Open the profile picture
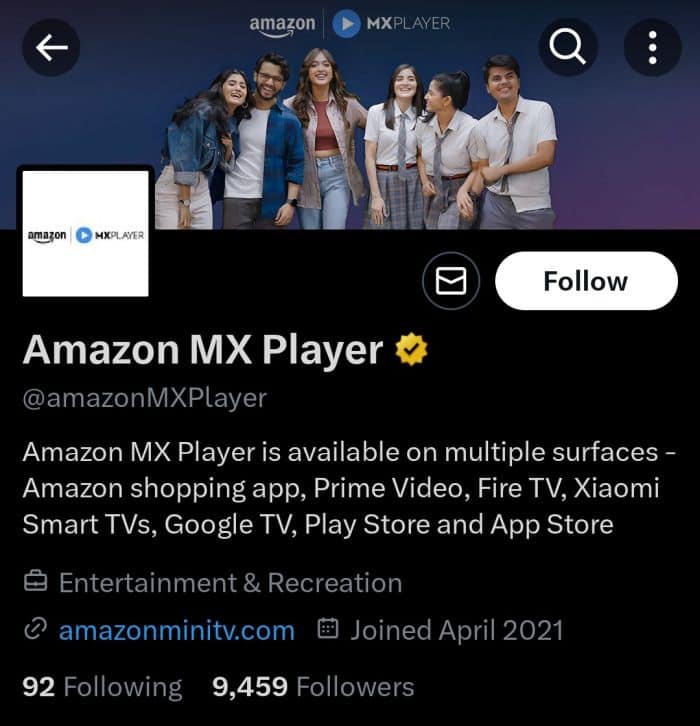The image size is (700, 726). click(x=86, y=234)
